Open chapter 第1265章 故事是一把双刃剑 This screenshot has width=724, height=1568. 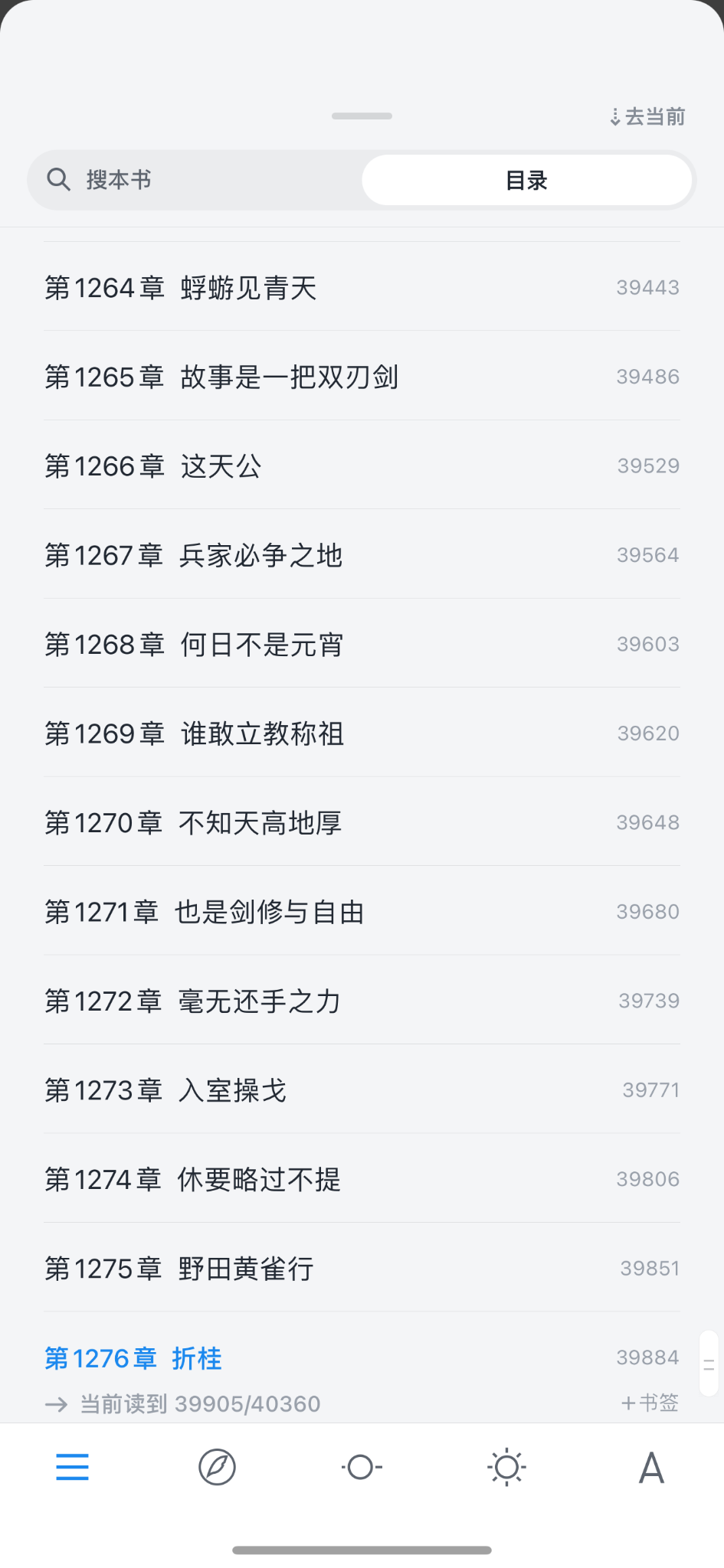click(221, 377)
